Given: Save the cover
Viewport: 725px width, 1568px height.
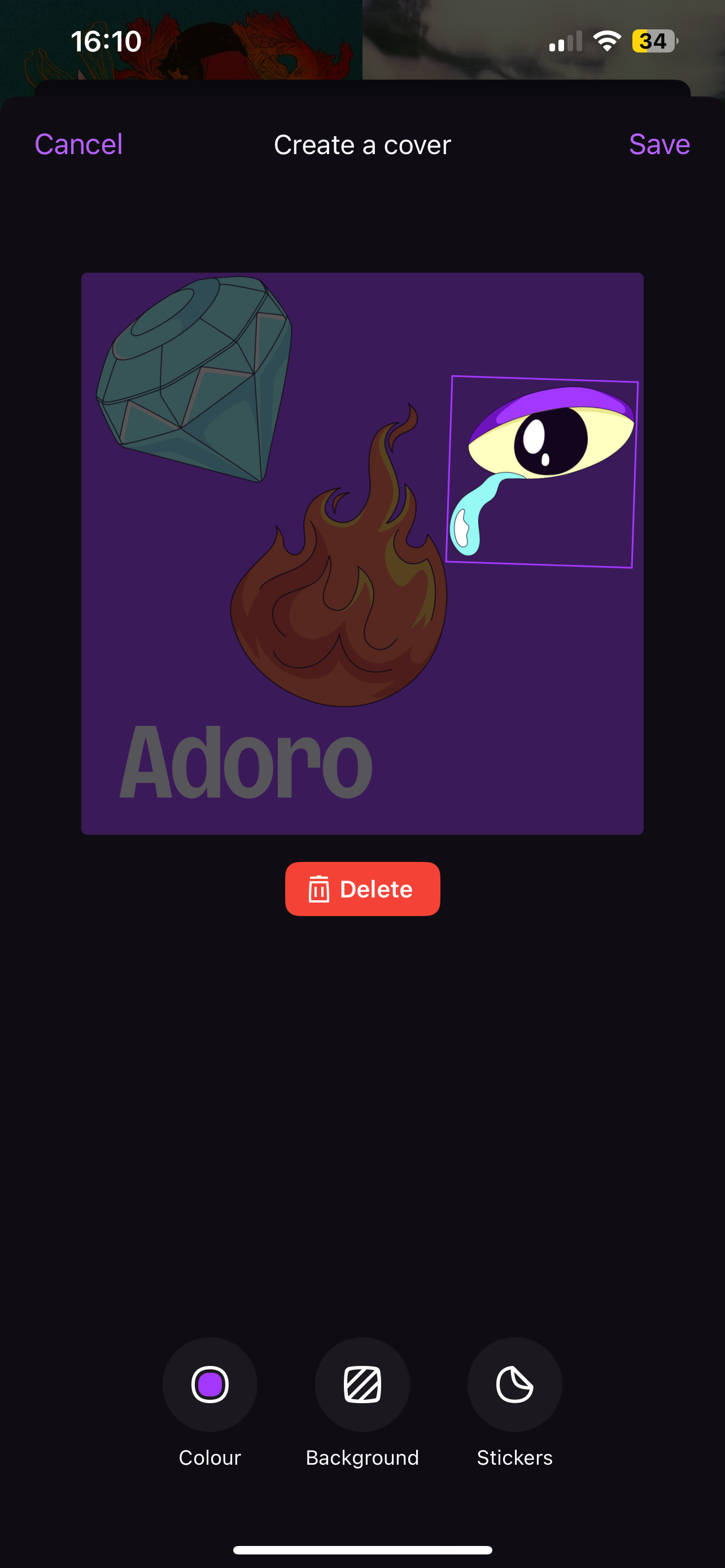Looking at the screenshot, I should [x=658, y=144].
